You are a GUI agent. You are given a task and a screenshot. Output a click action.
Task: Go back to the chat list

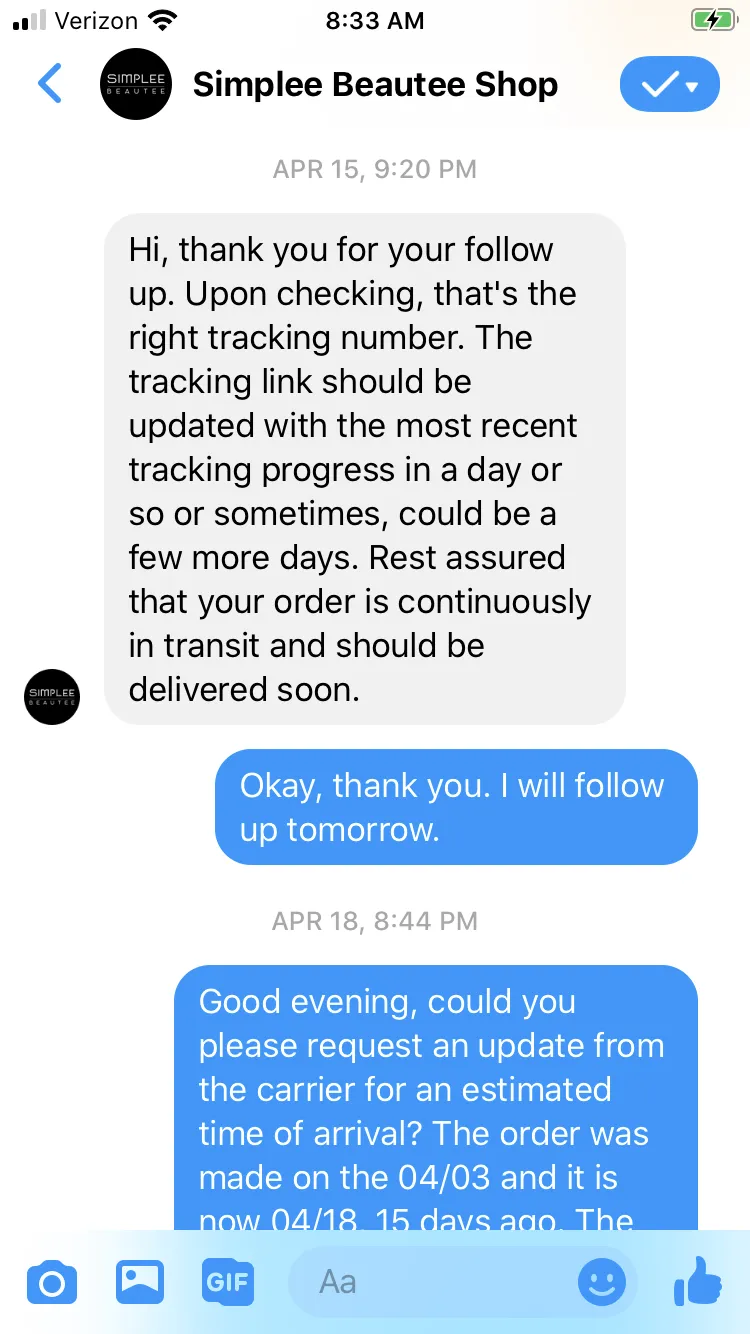click(50, 84)
